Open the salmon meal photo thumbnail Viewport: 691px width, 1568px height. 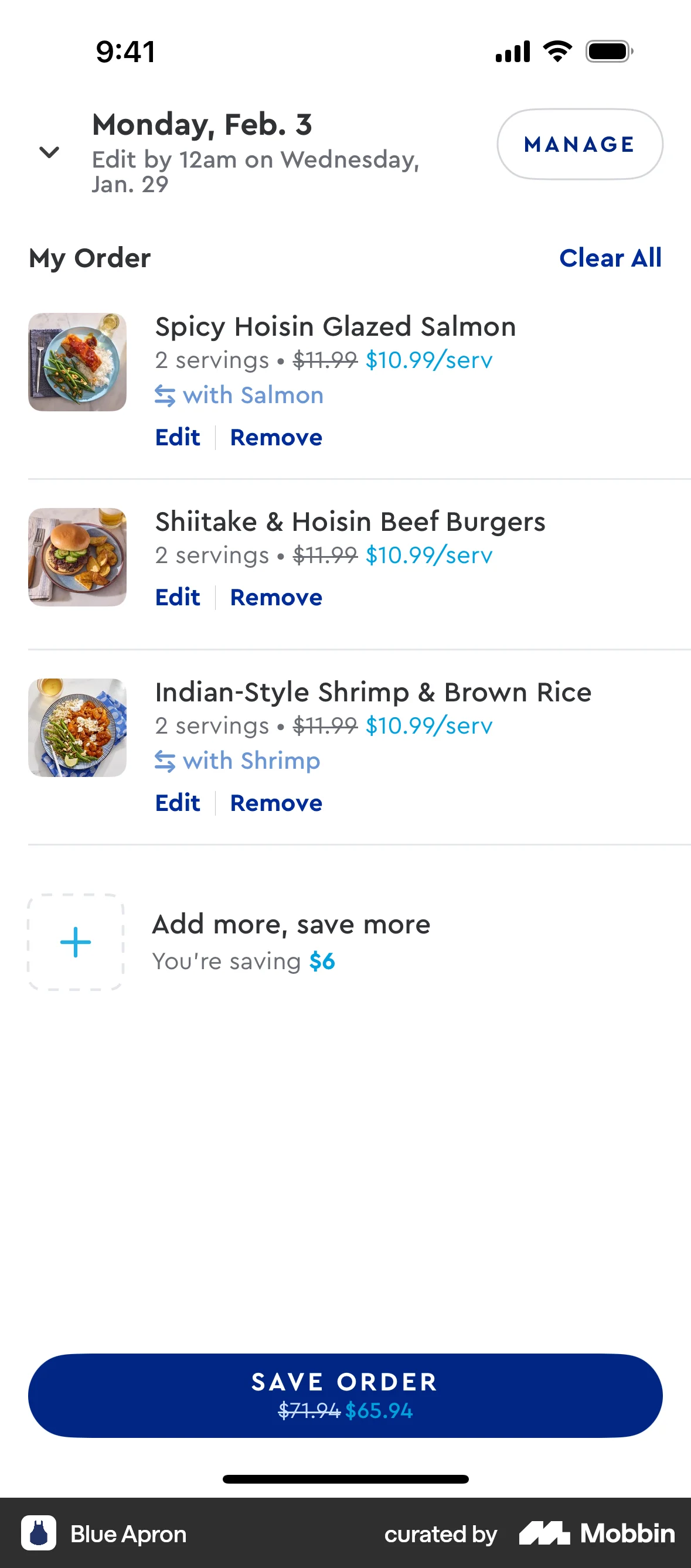(x=77, y=362)
